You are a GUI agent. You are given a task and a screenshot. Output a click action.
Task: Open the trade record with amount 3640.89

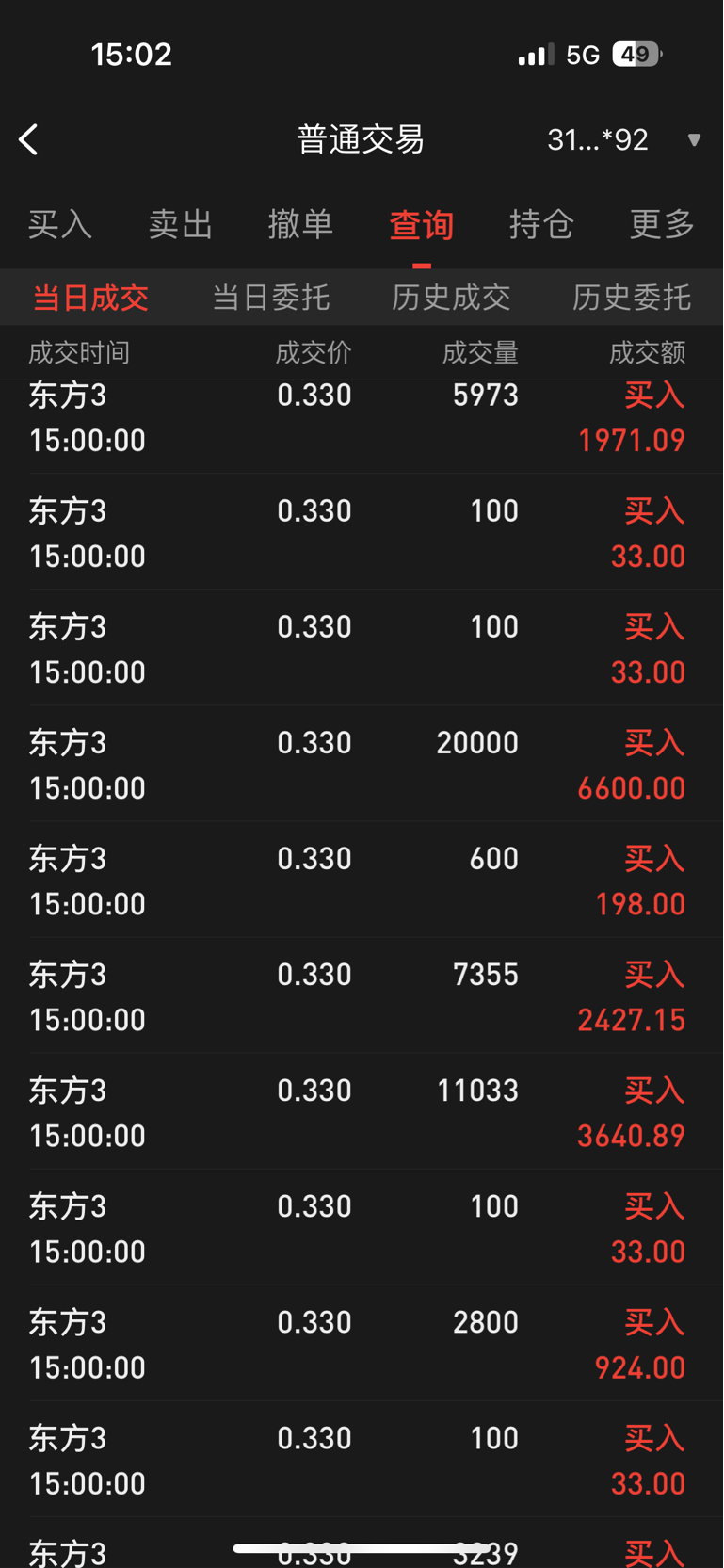[x=362, y=1111]
